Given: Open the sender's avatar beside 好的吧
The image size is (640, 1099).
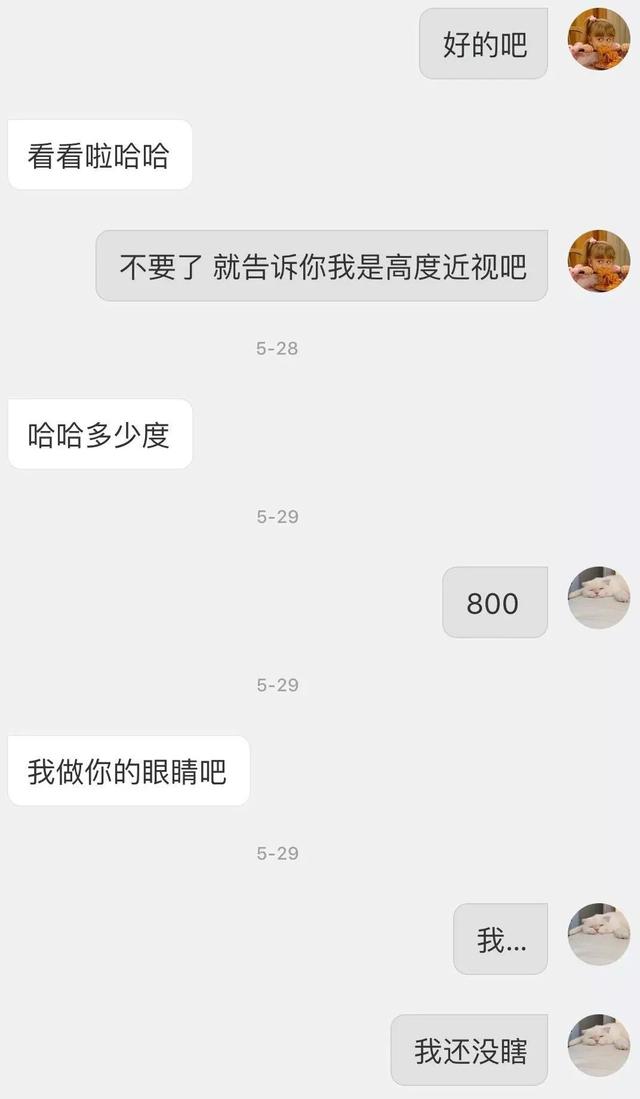Looking at the screenshot, I should (x=599, y=39).
